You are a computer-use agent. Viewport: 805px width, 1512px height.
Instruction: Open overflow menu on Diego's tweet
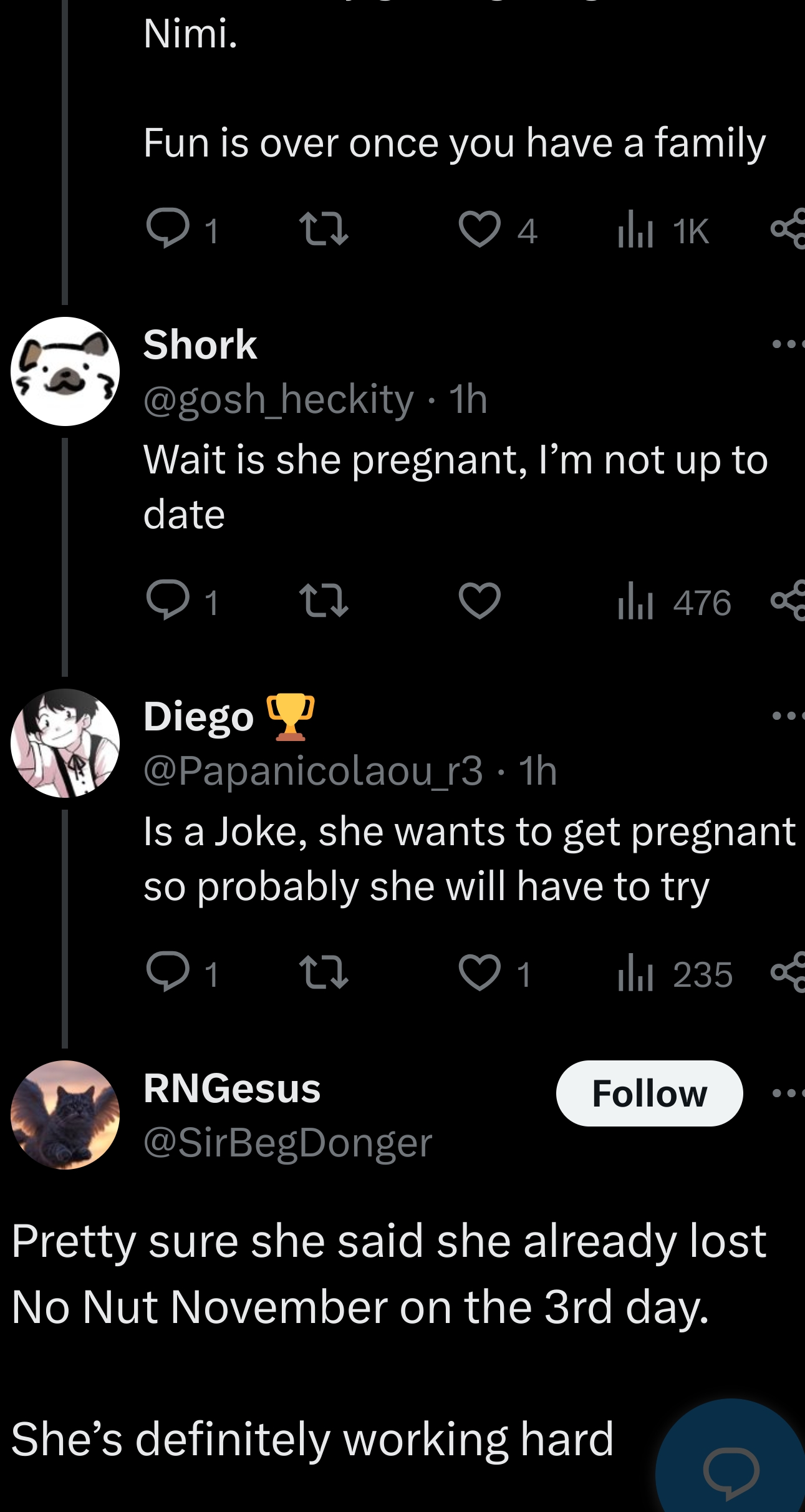pos(787,715)
